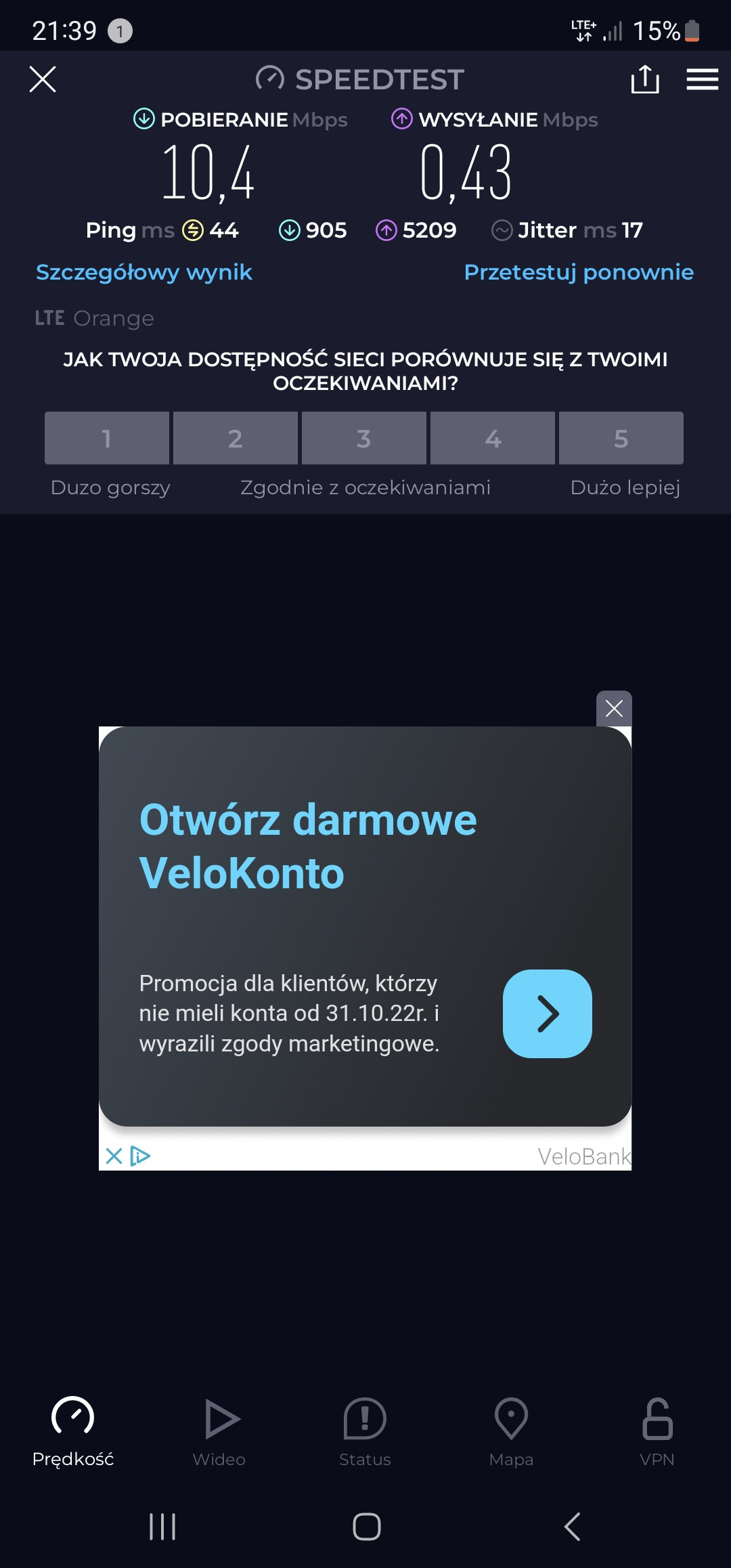The width and height of the screenshot is (731, 1568).
Task: Tap the share results icon
Action: click(645, 79)
